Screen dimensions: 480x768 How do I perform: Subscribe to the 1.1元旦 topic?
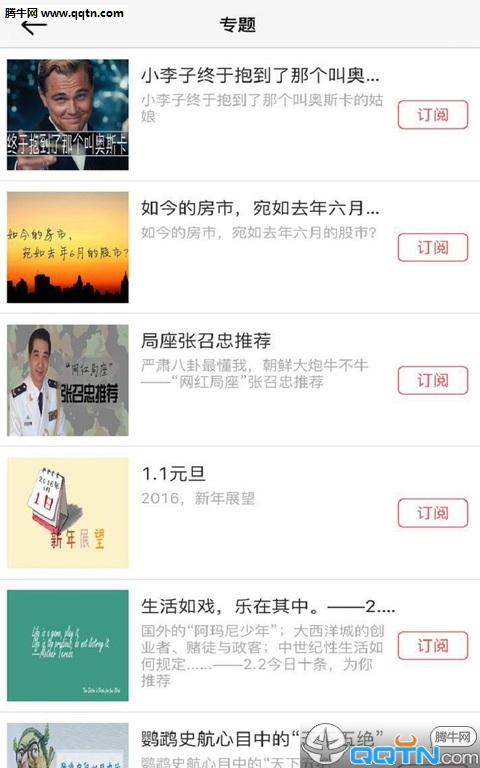coord(432,513)
